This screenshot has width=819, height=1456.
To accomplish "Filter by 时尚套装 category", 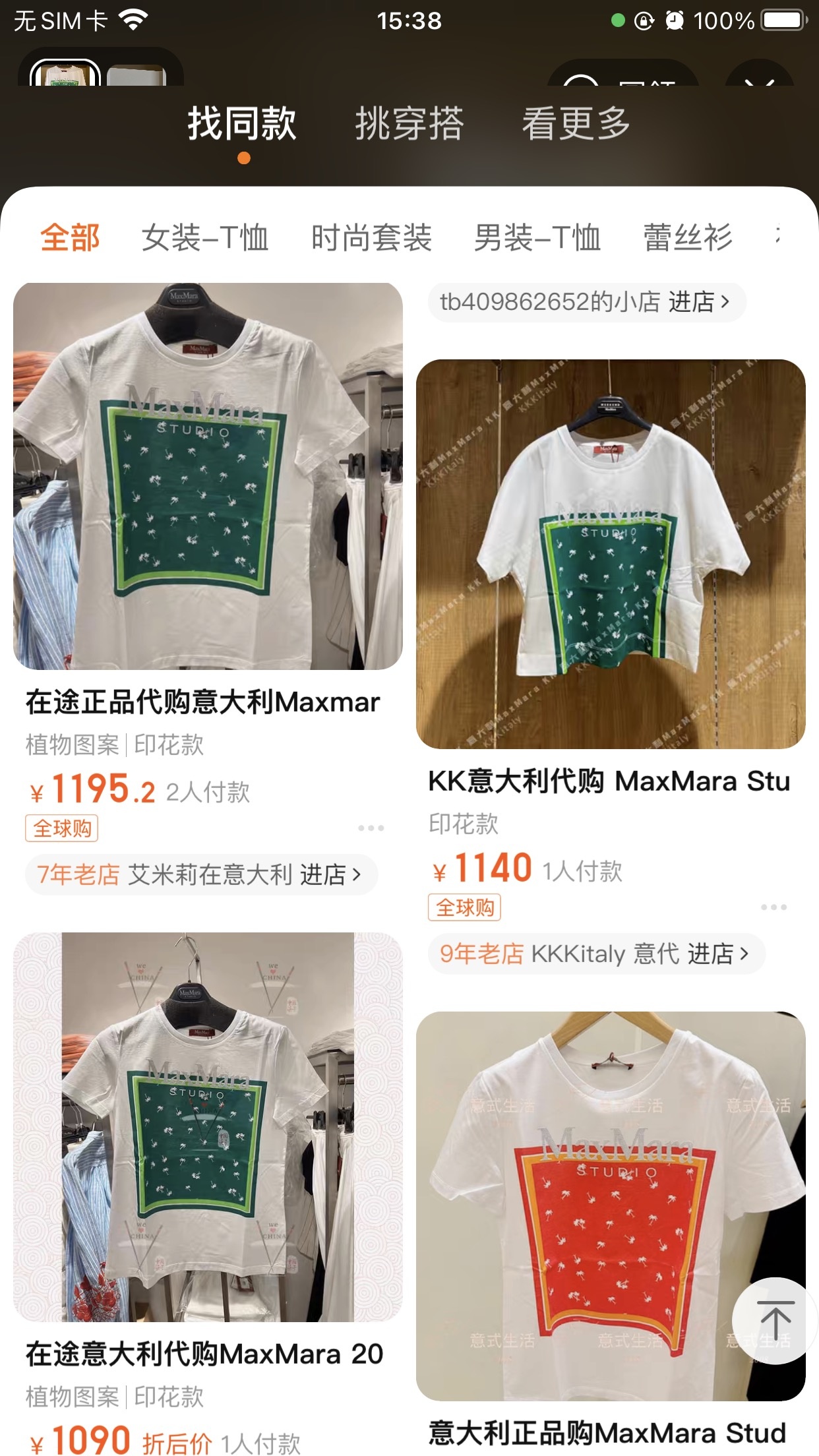I will [371, 237].
